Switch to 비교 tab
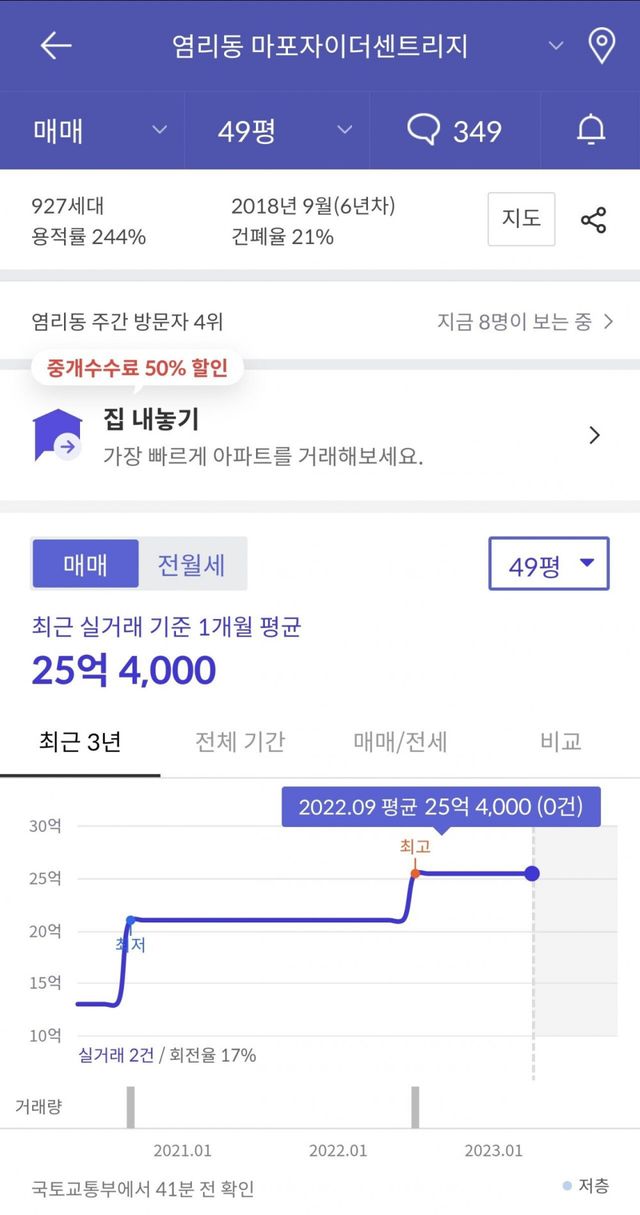The height and width of the screenshot is (1215, 640). 561,742
